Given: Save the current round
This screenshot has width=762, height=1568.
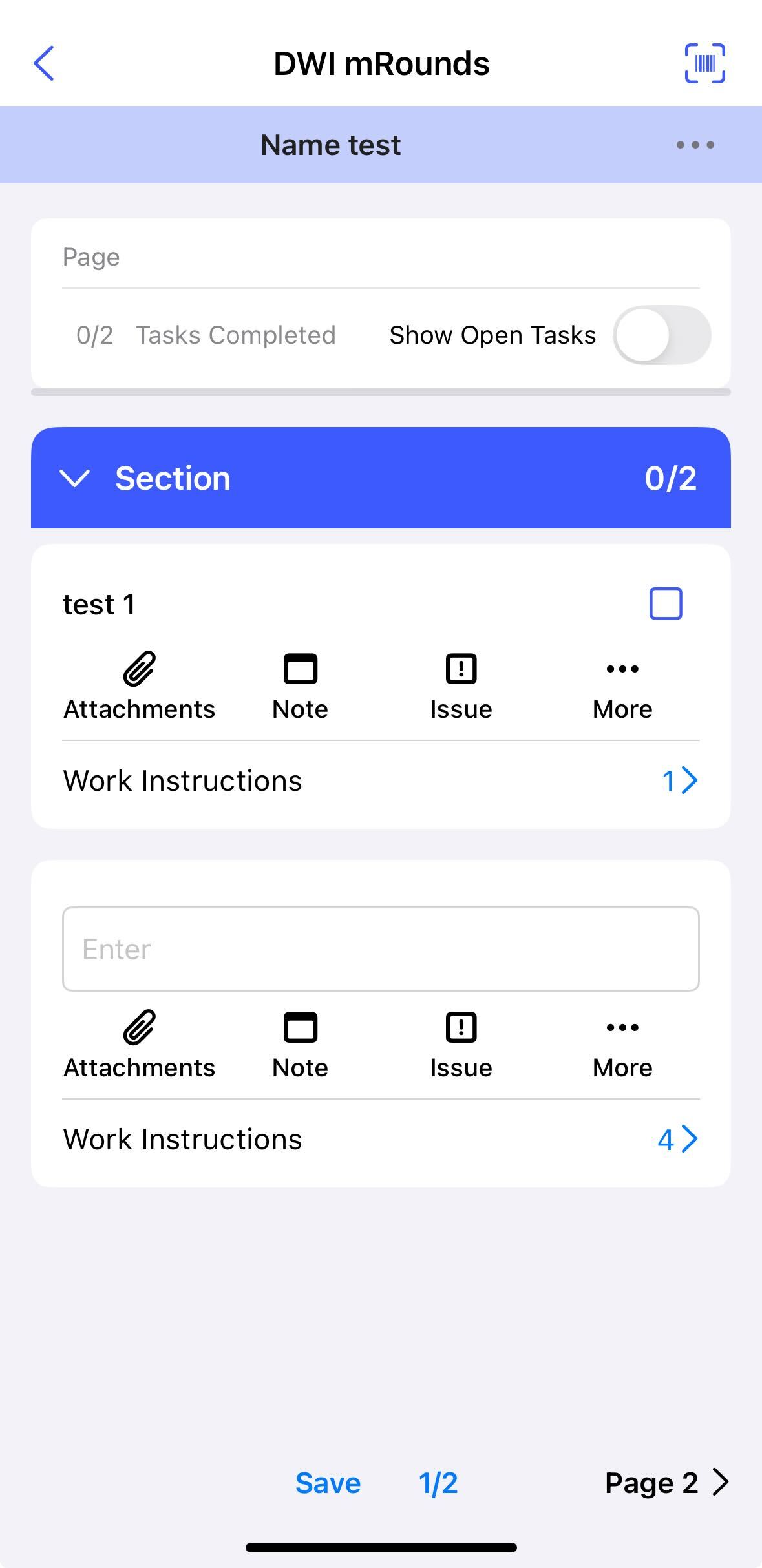Looking at the screenshot, I should [328, 1483].
